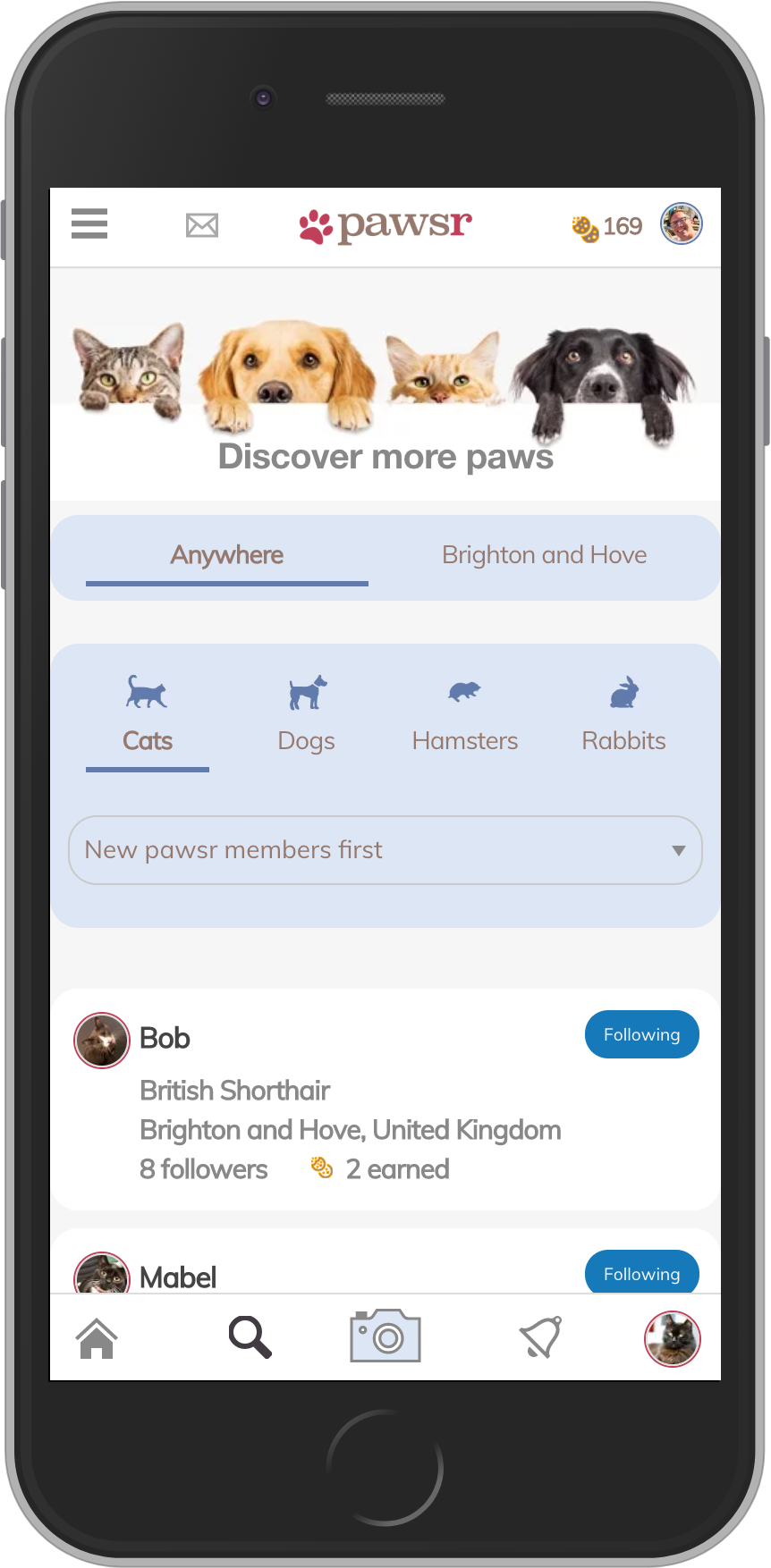
Task: Toggle Following button for Bob
Action: [x=642, y=1034]
